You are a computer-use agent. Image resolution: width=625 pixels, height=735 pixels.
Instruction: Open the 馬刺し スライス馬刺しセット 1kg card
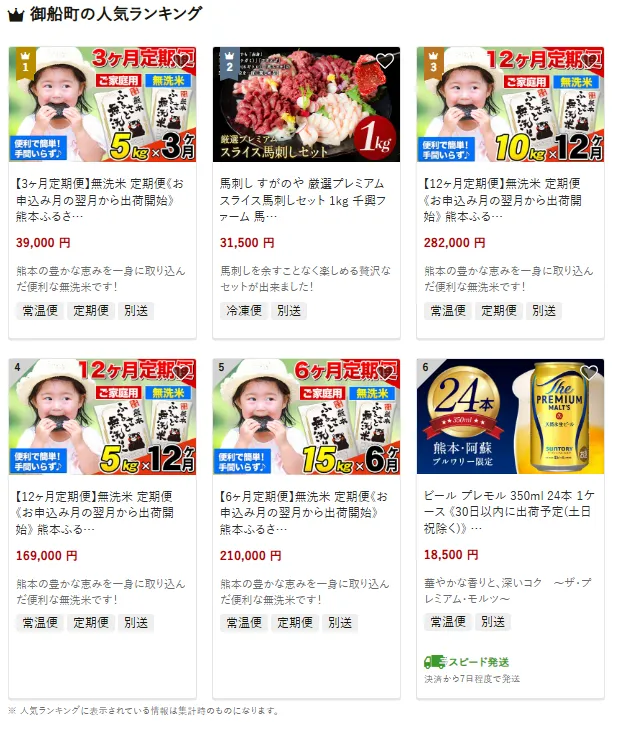pos(307,199)
